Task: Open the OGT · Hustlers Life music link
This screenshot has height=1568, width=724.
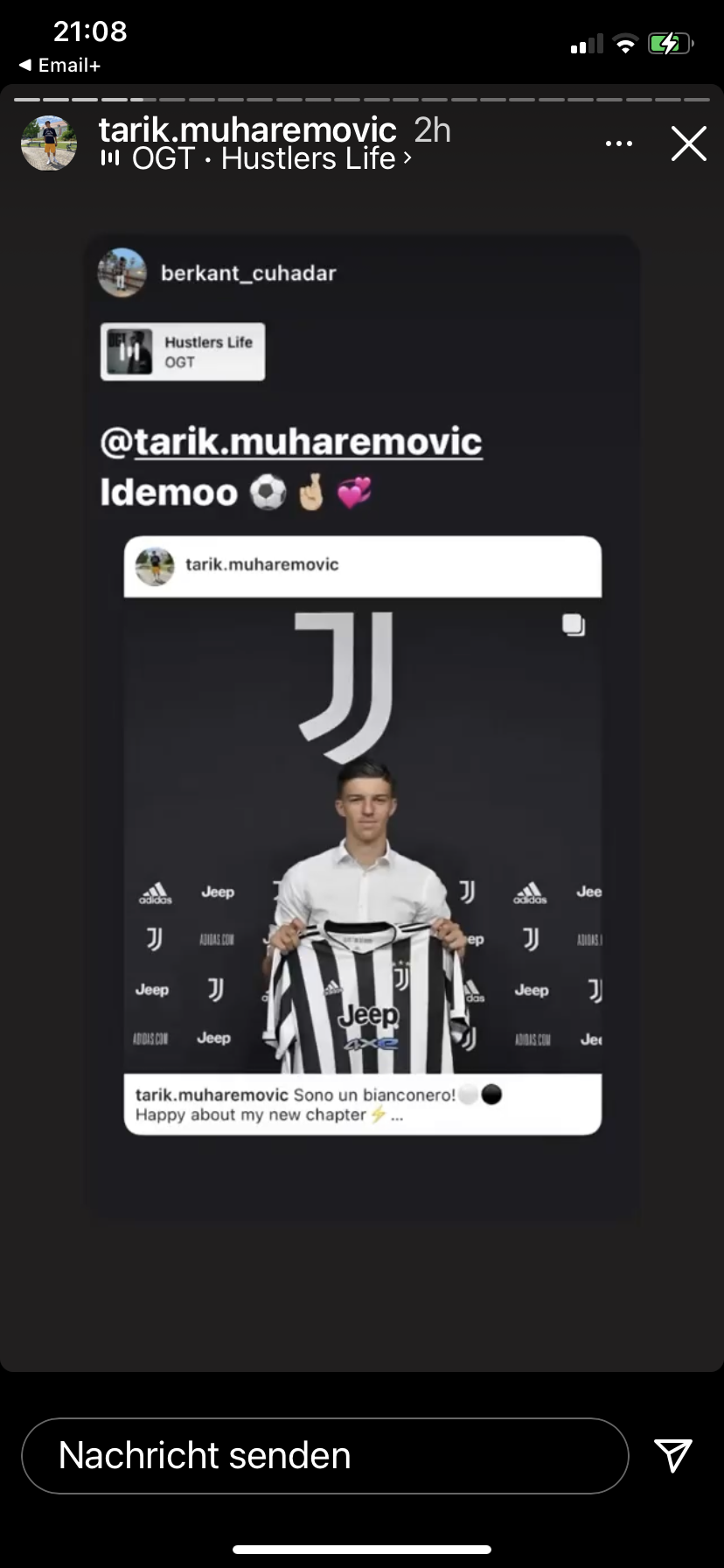Action: 256,158
